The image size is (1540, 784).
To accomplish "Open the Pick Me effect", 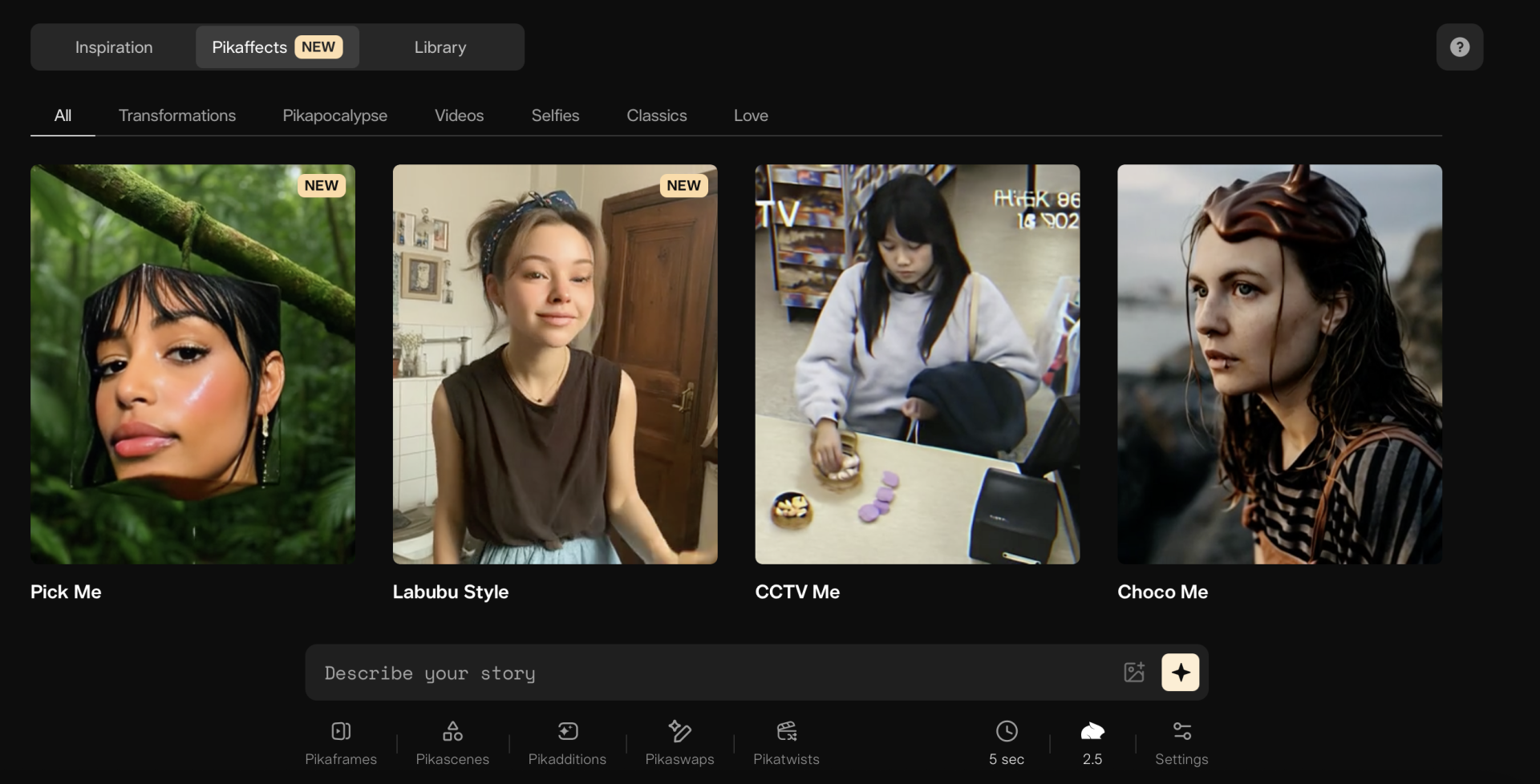I will coord(192,364).
